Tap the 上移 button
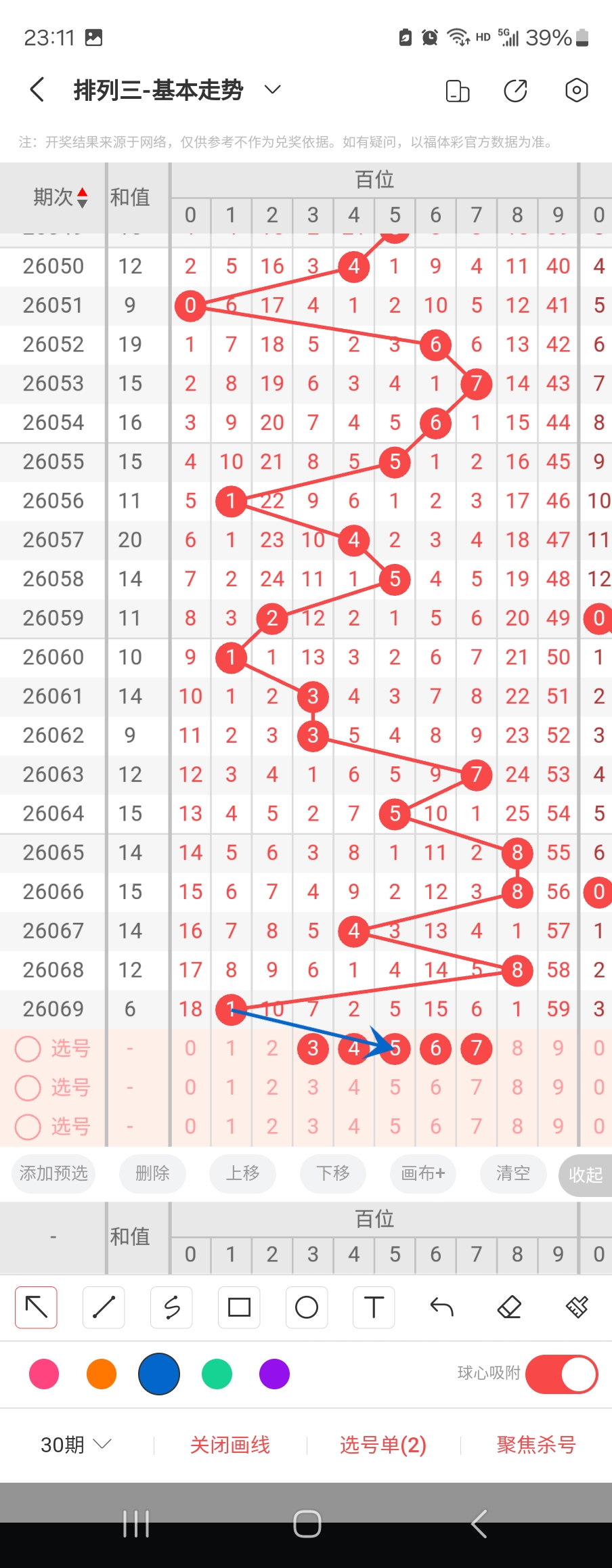The image size is (612, 1568). point(242,1173)
